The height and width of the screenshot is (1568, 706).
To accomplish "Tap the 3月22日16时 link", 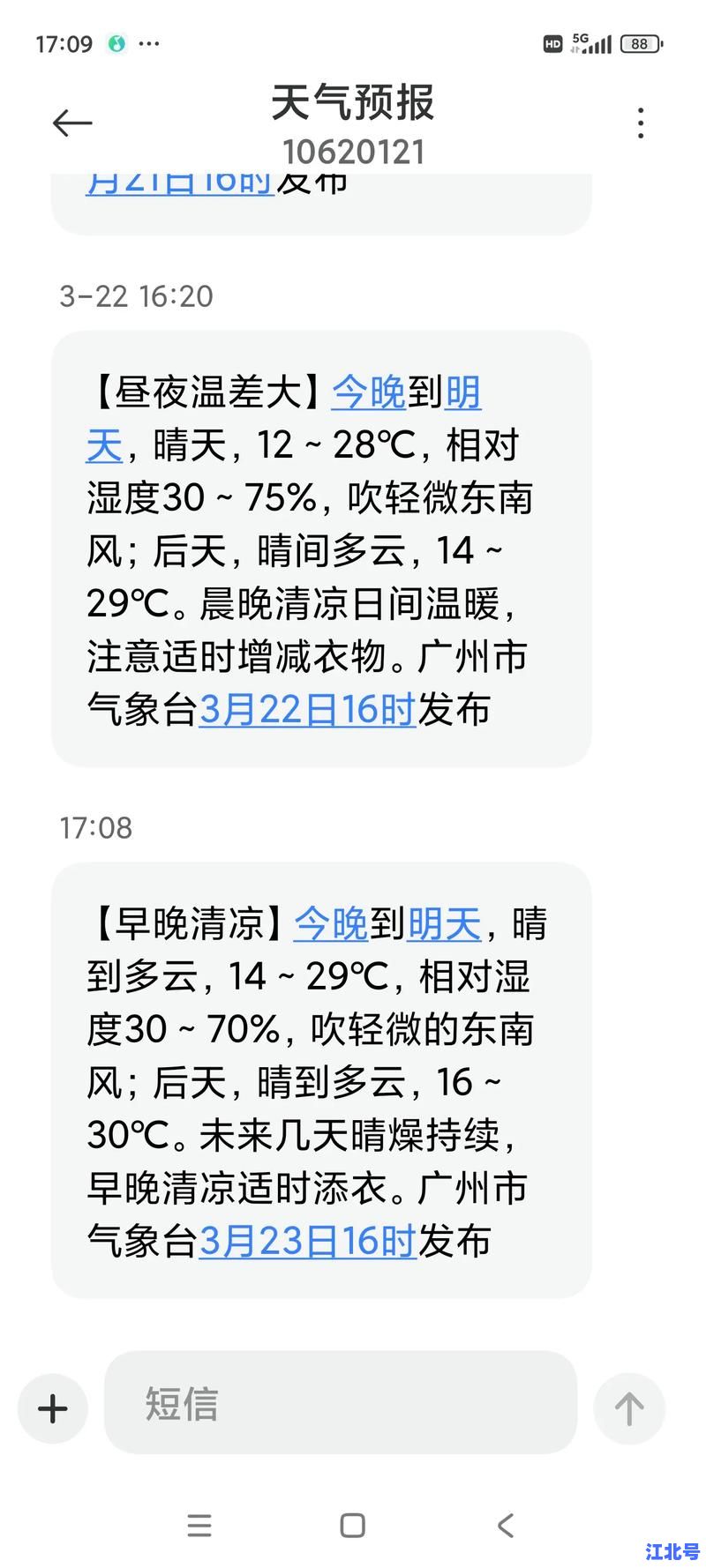I will pyautogui.click(x=306, y=709).
